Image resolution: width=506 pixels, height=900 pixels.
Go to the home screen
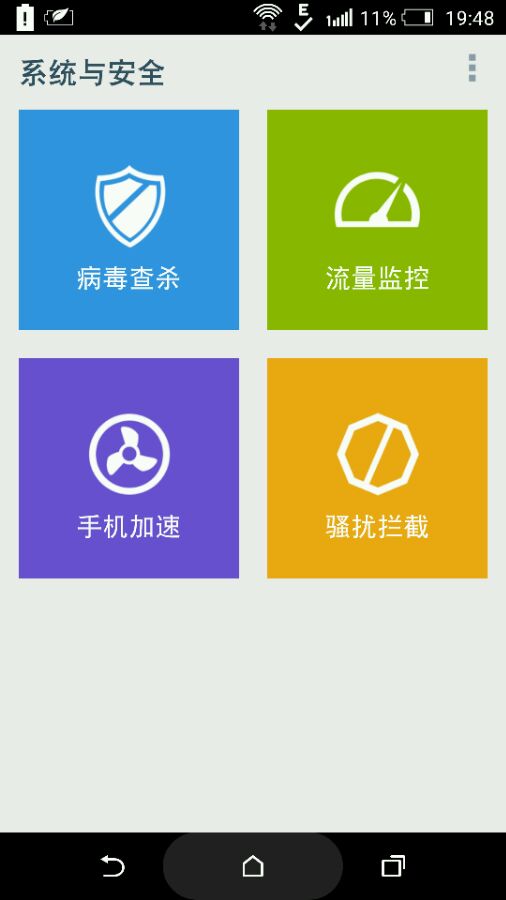253,866
